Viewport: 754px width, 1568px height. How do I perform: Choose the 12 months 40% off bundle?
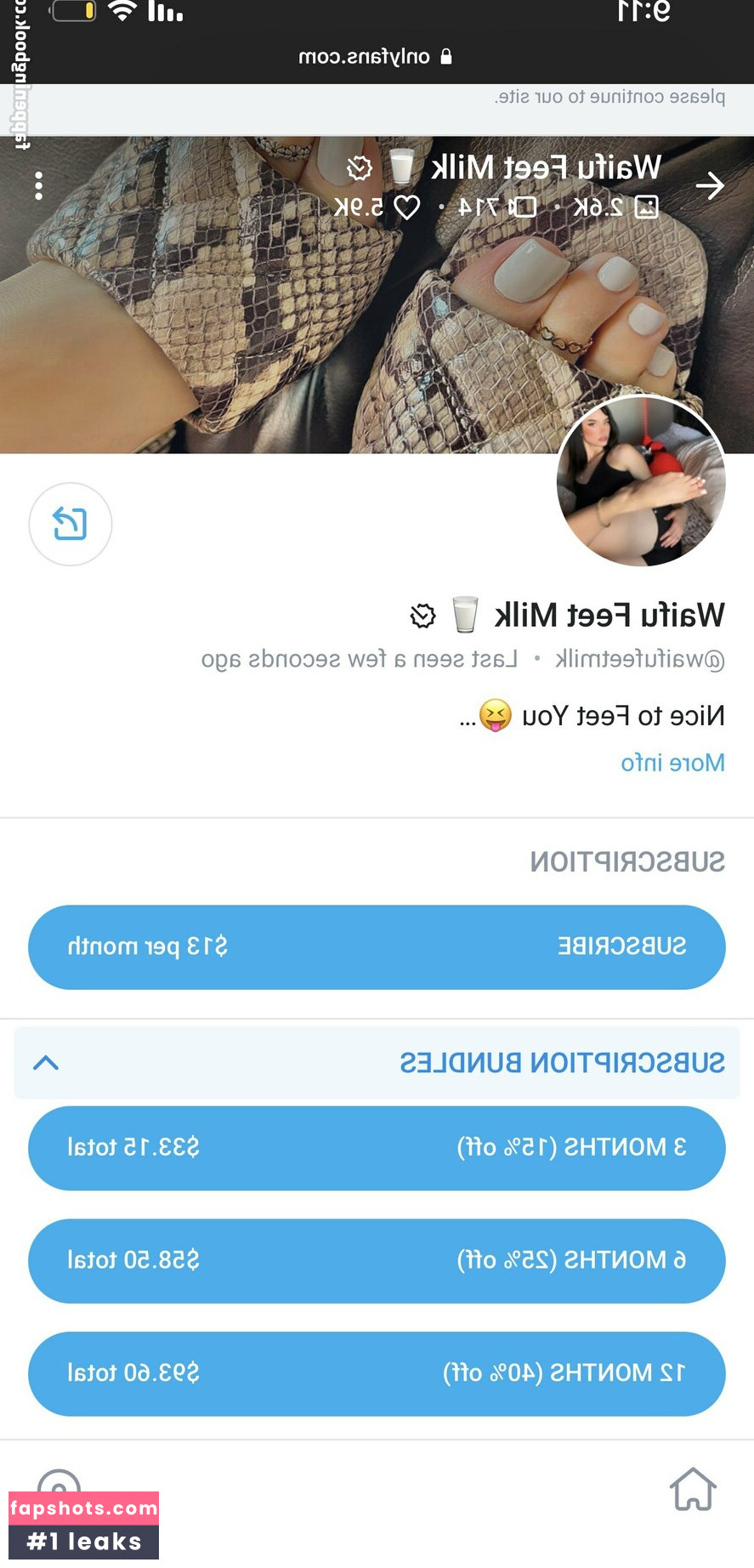pyautogui.click(x=377, y=1372)
